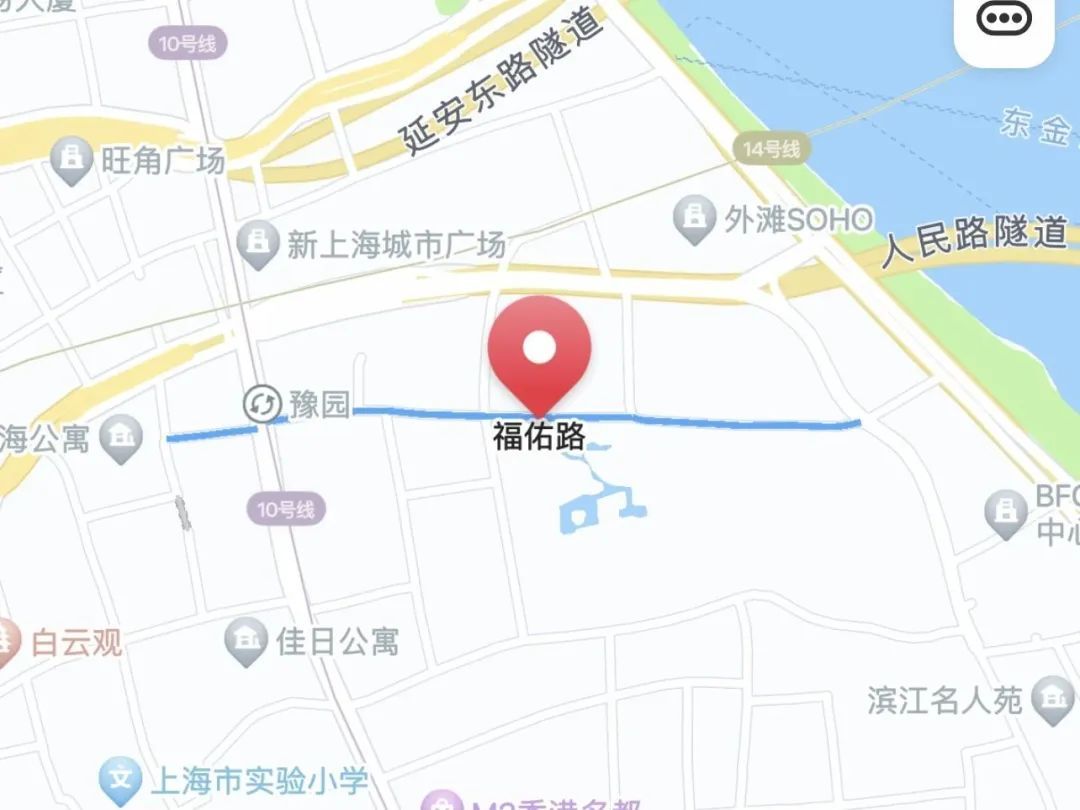The height and width of the screenshot is (810, 1080).
Task: Tap the red pin on 福佑路
Action: 539,351
